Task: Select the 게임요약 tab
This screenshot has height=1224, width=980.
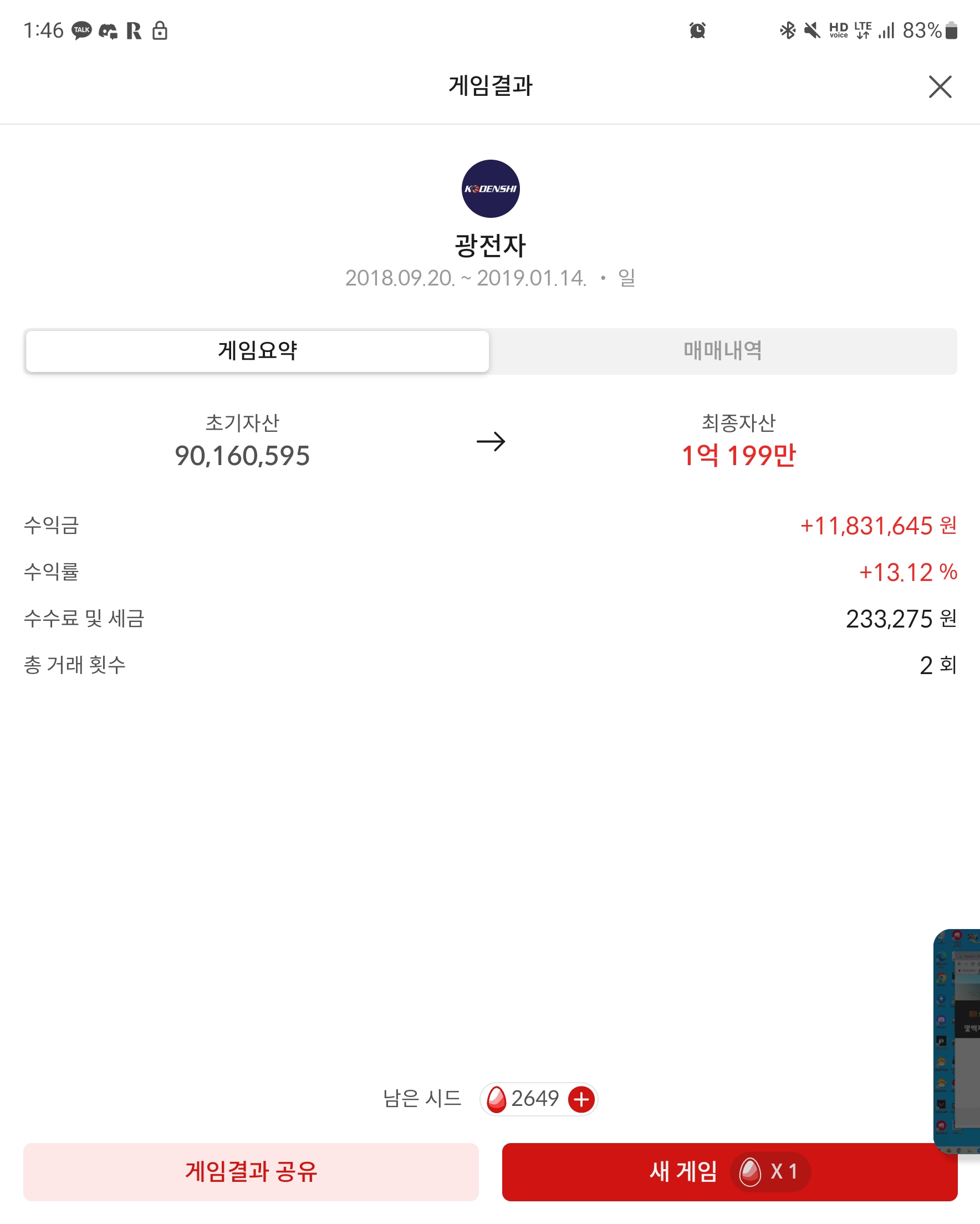Action: pyautogui.click(x=257, y=351)
